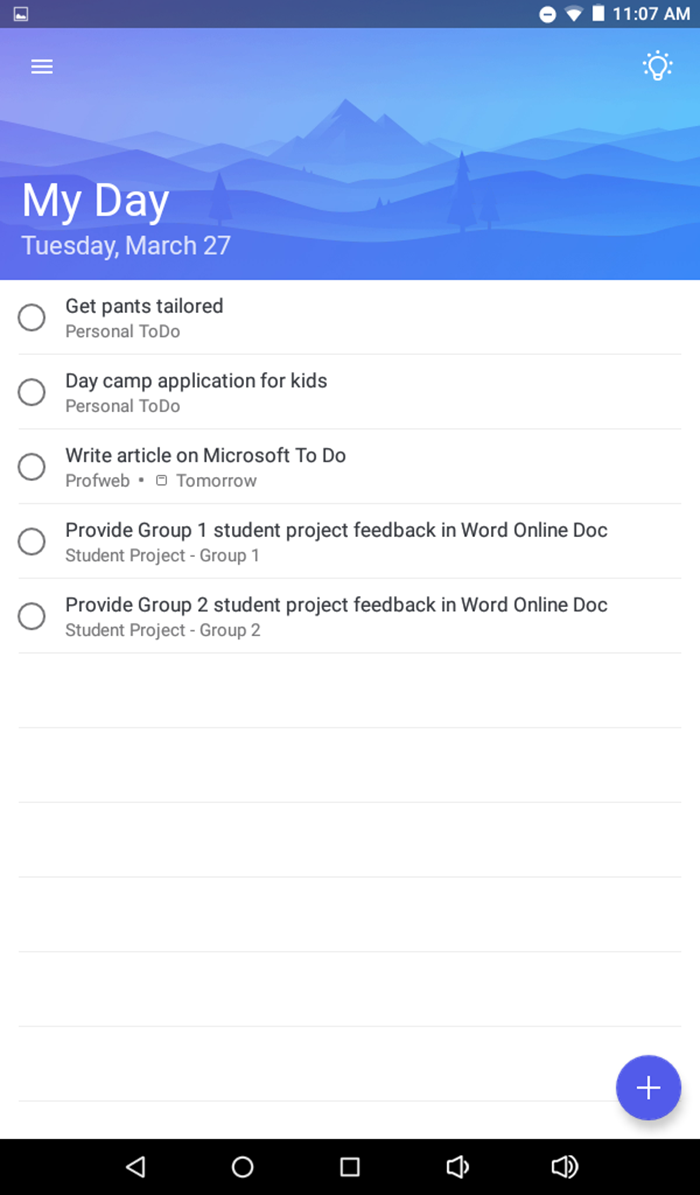Image resolution: width=700 pixels, height=1195 pixels.
Task: Open the recent apps overview
Action: click(350, 1167)
